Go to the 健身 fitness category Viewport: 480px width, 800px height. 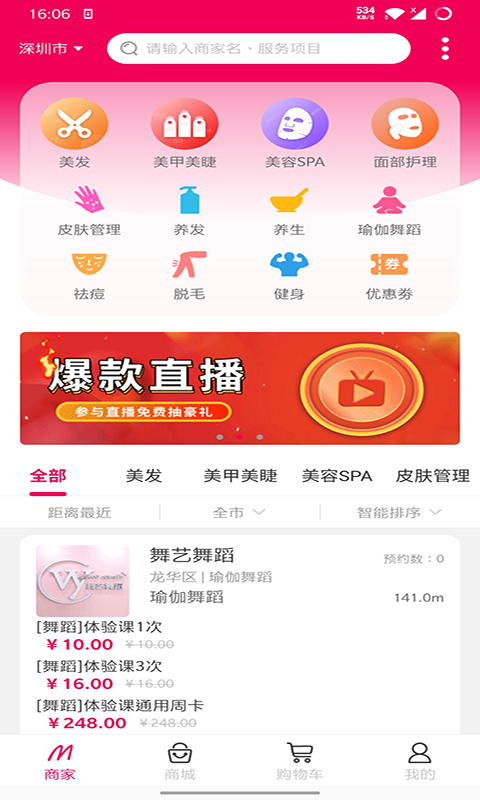pyautogui.click(x=289, y=276)
